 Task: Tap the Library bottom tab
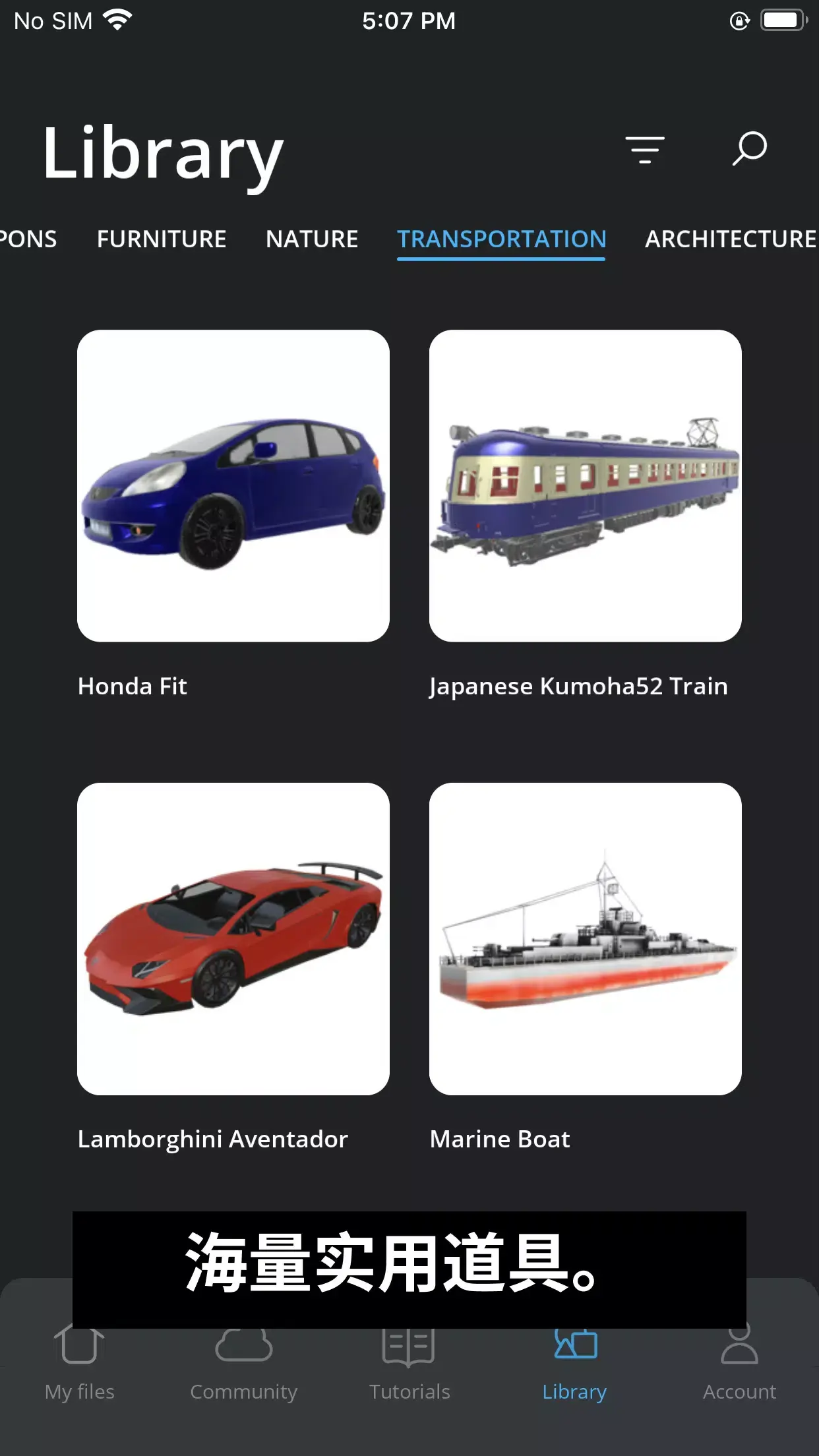574,1365
